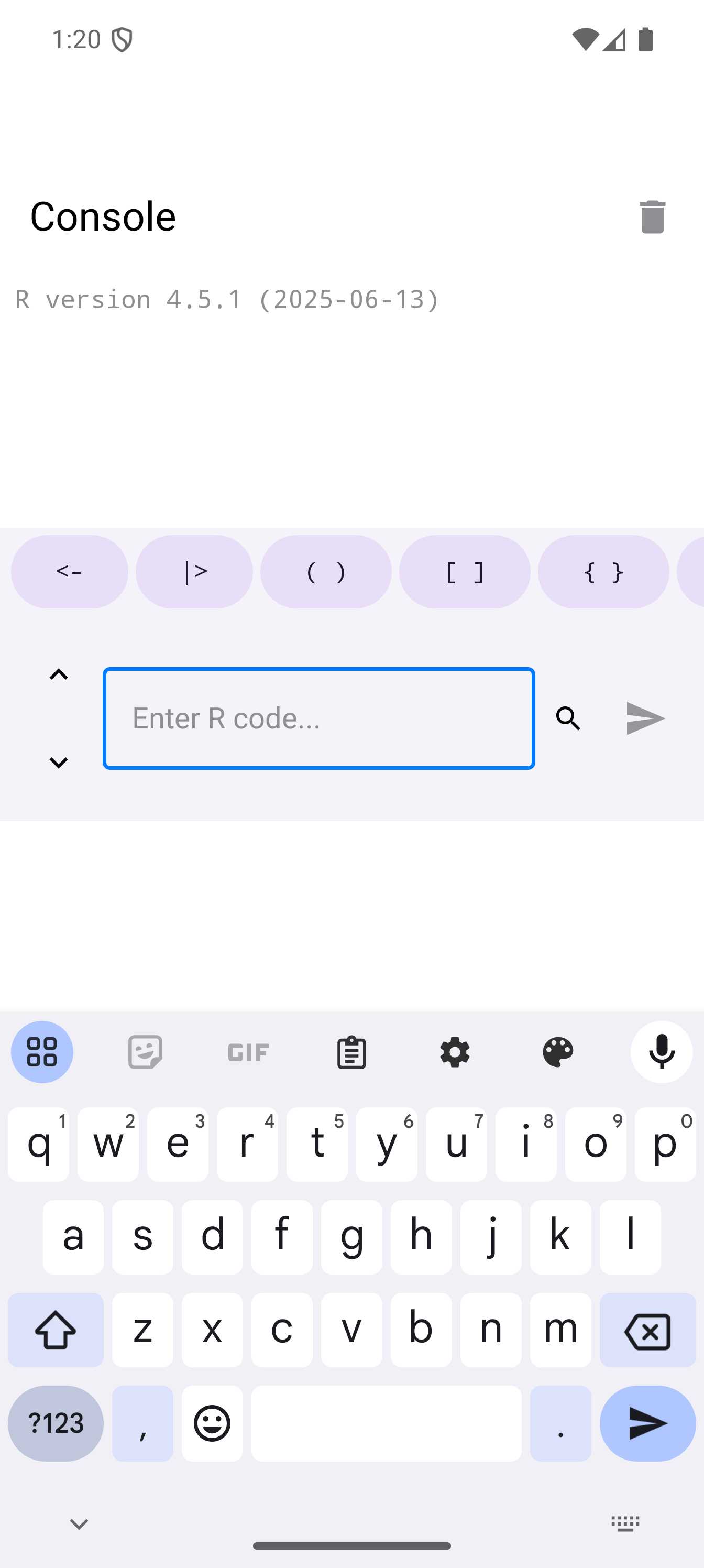Go to next command with down chevron

(59, 762)
